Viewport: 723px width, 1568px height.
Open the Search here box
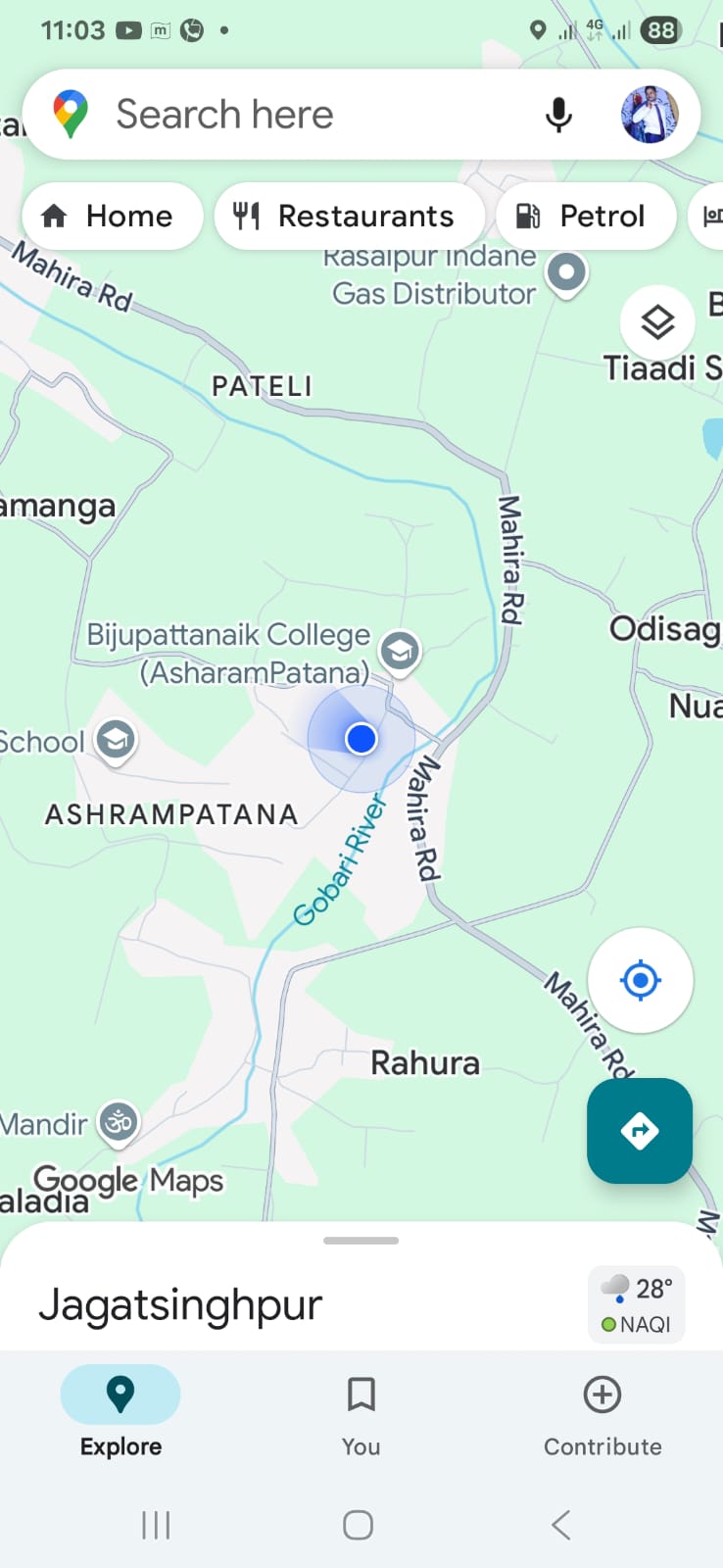294,115
